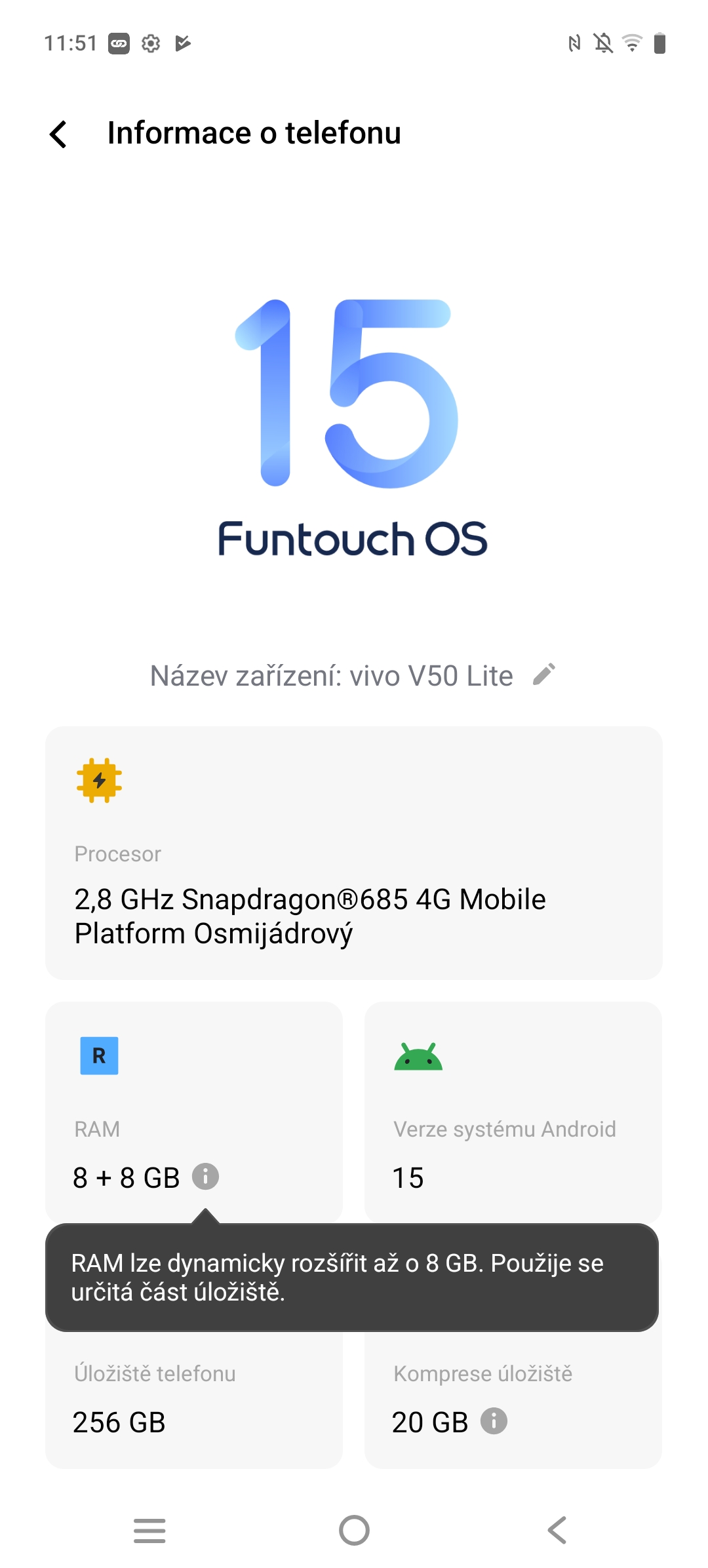This screenshot has height=1568, width=708.
Task: Tap the system back button
Action: pyautogui.click(x=557, y=1531)
